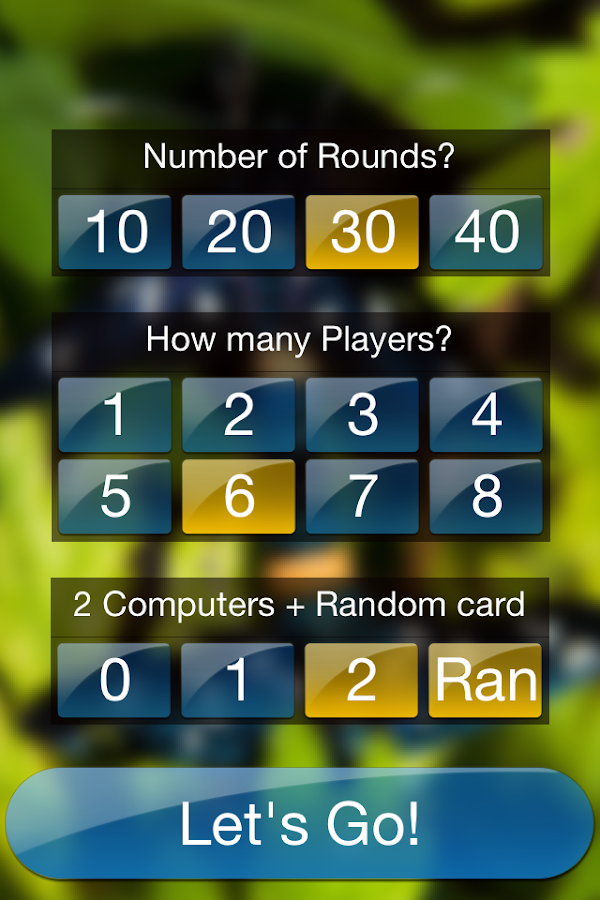Start the game with Let's Go!
Image resolution: width=600 pixels, height=900 pixels.
click(300, 824)
